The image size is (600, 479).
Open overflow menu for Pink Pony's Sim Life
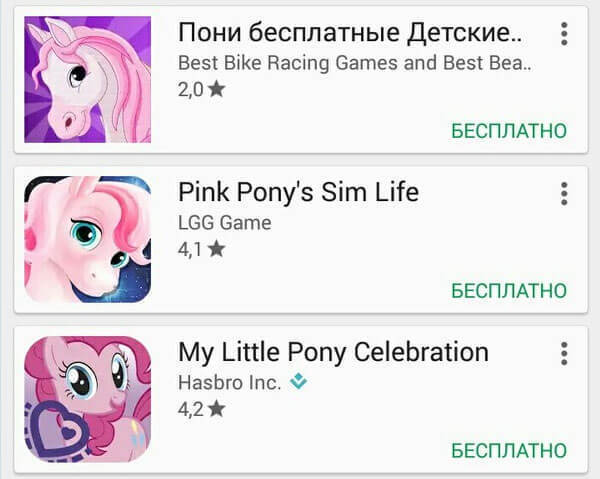564,193
